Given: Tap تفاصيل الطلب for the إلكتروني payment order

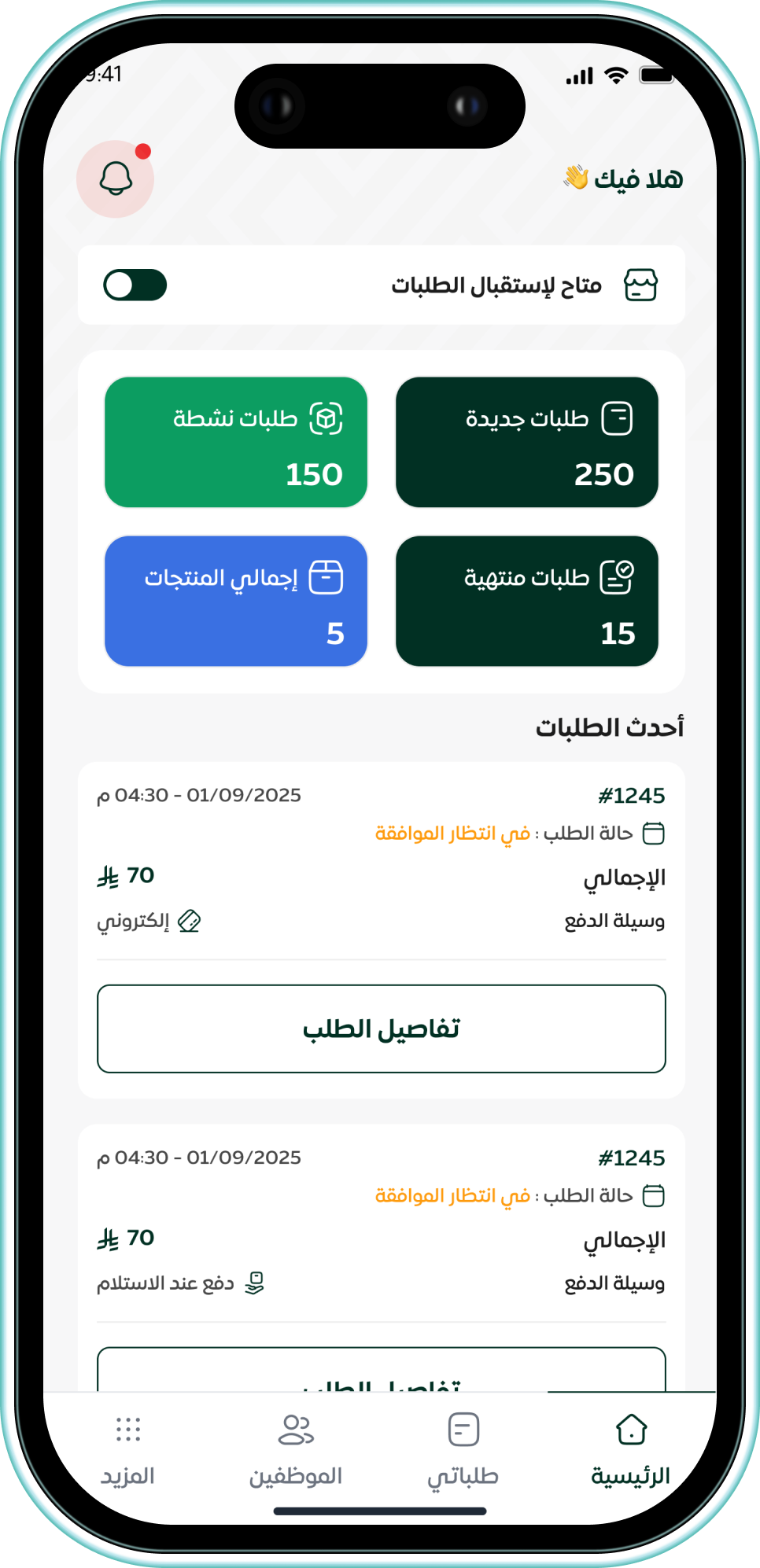Looking at the screenshot, I should [382, 1029].
